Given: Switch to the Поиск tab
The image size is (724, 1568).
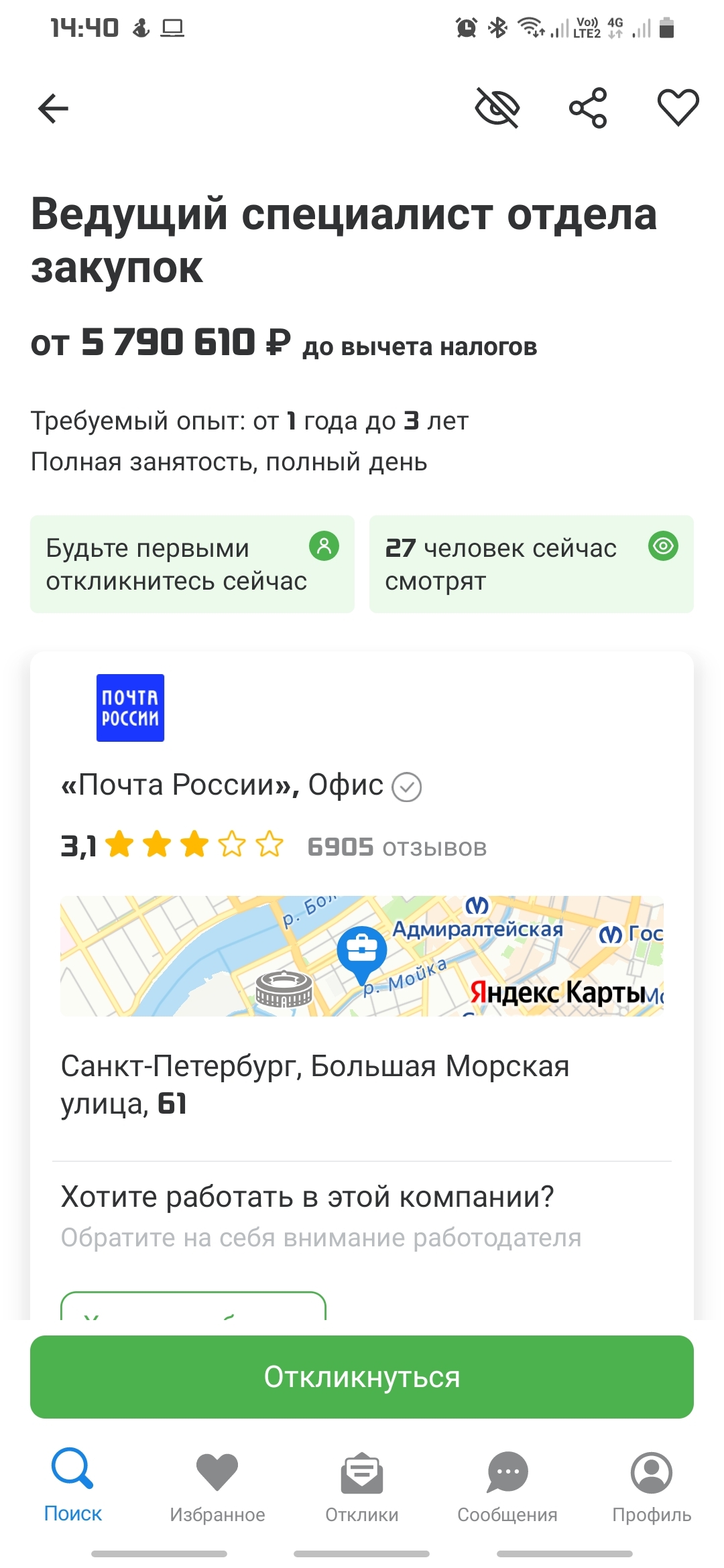Looking at the screenshot, I should (x=72, y=1485).
